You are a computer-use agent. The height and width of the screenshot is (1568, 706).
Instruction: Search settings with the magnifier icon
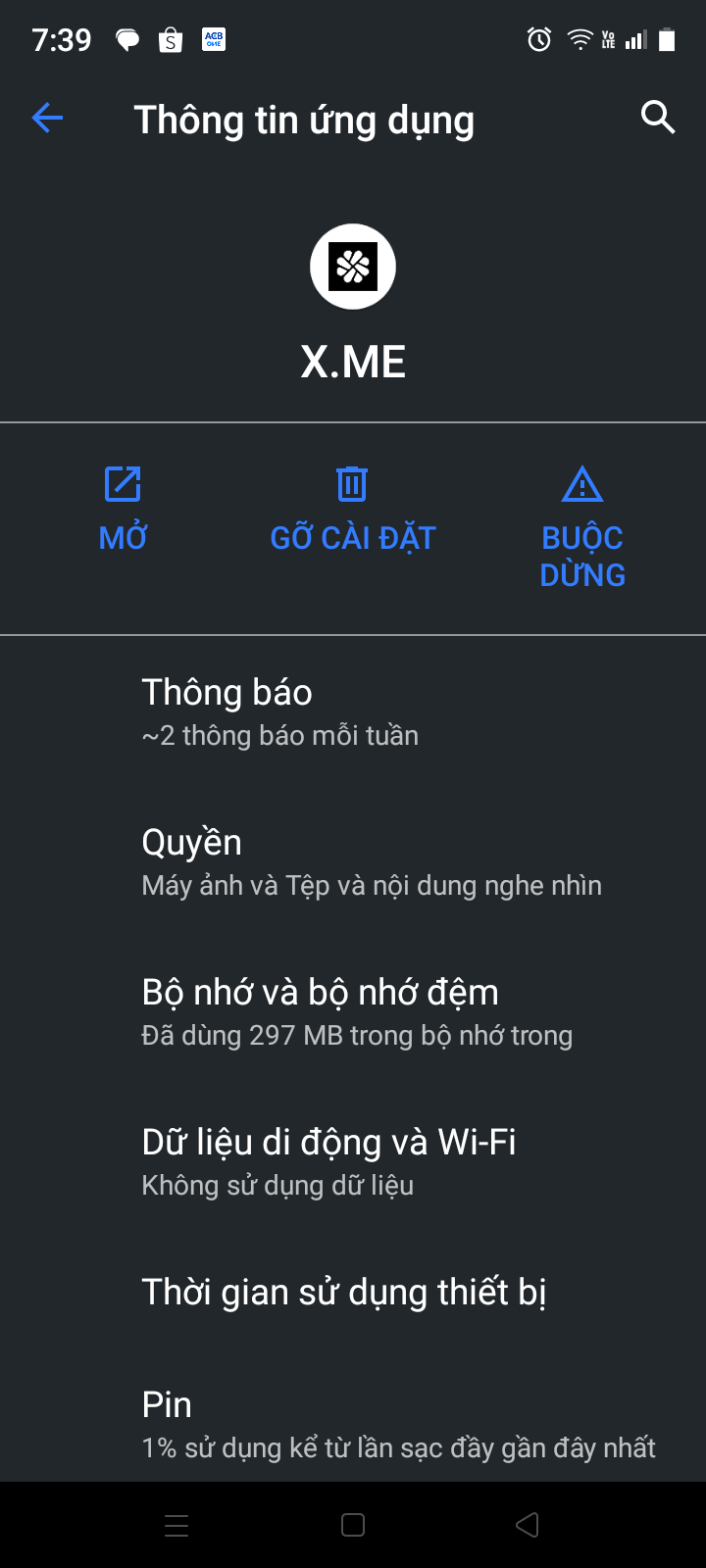tap(658, 118)
